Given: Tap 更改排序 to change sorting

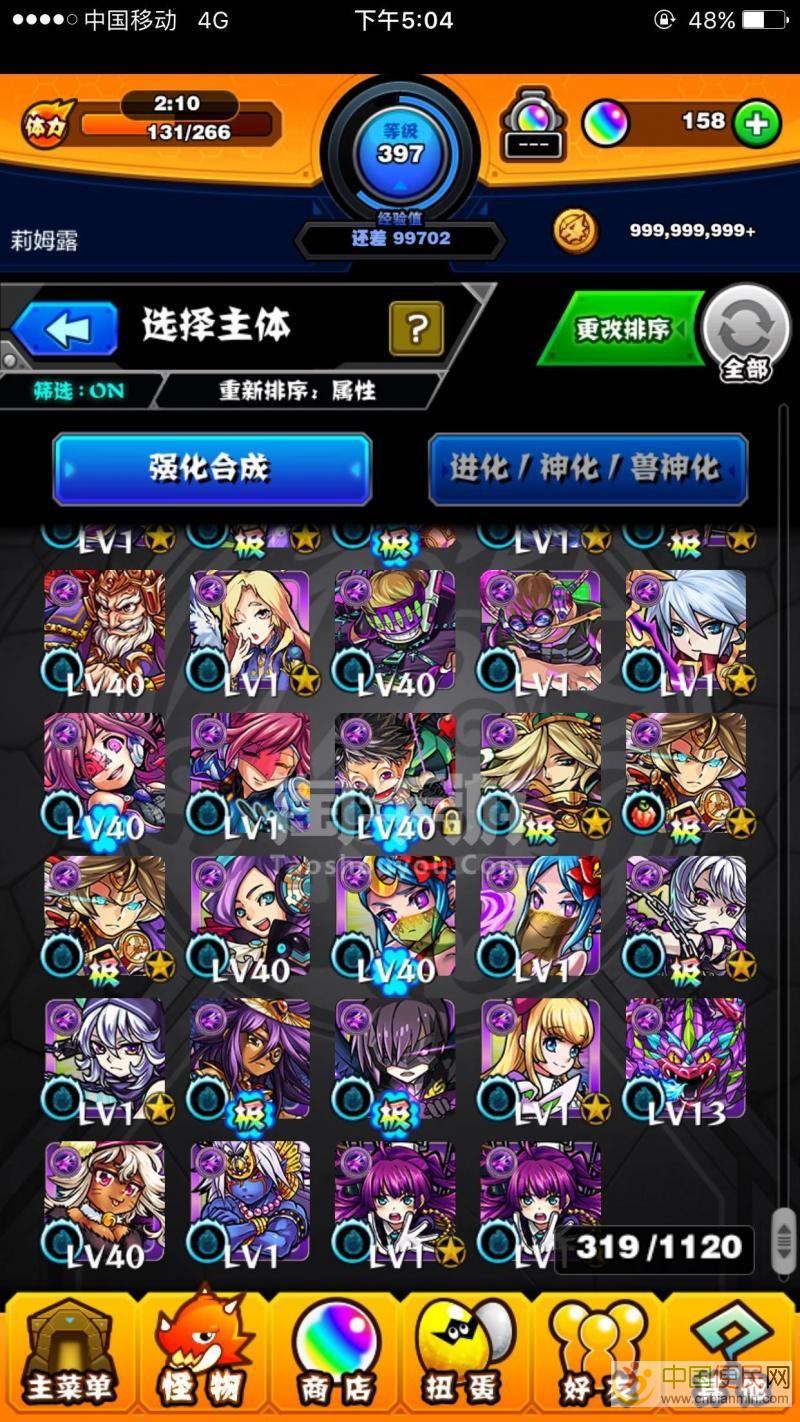Looking at the screenshot, I should tap(621, 328).
